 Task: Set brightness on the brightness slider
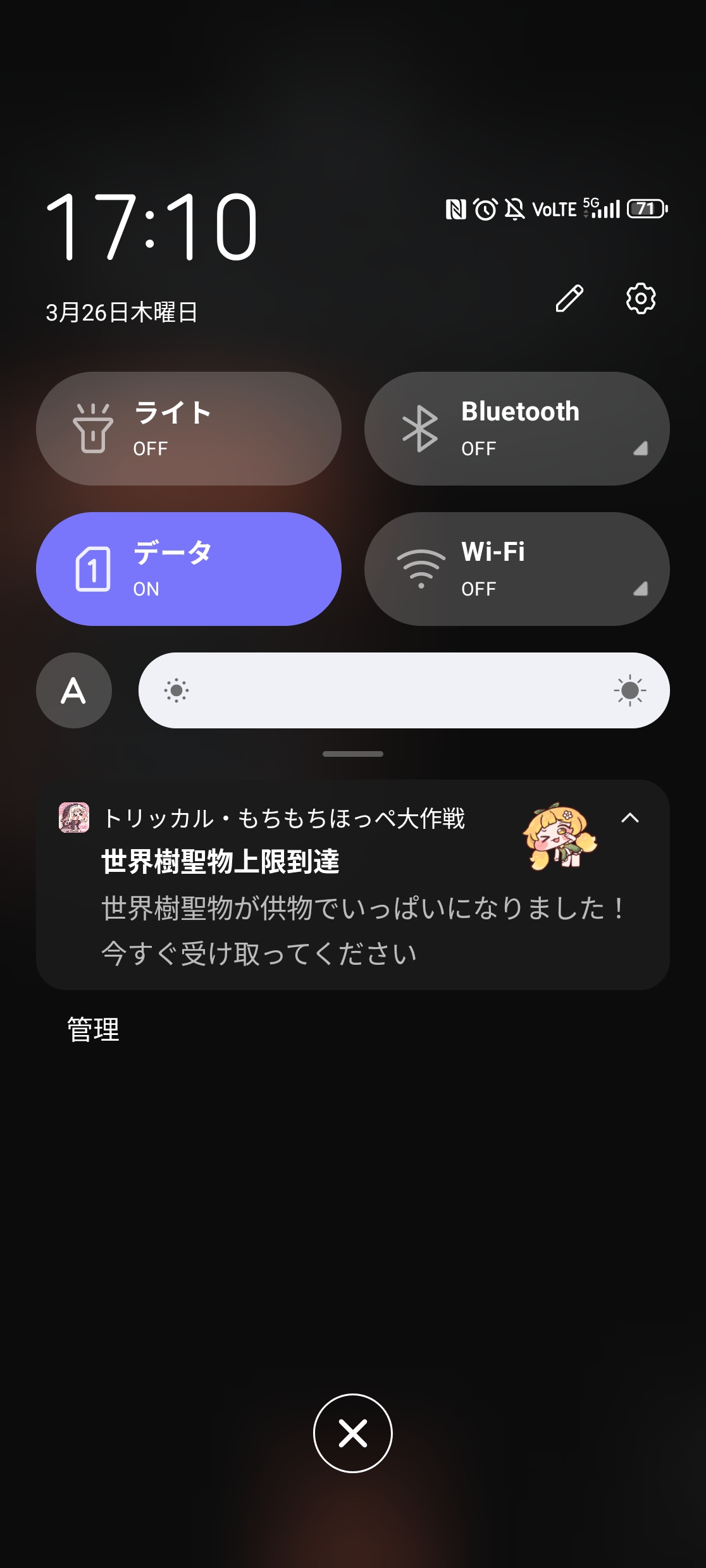404,690
